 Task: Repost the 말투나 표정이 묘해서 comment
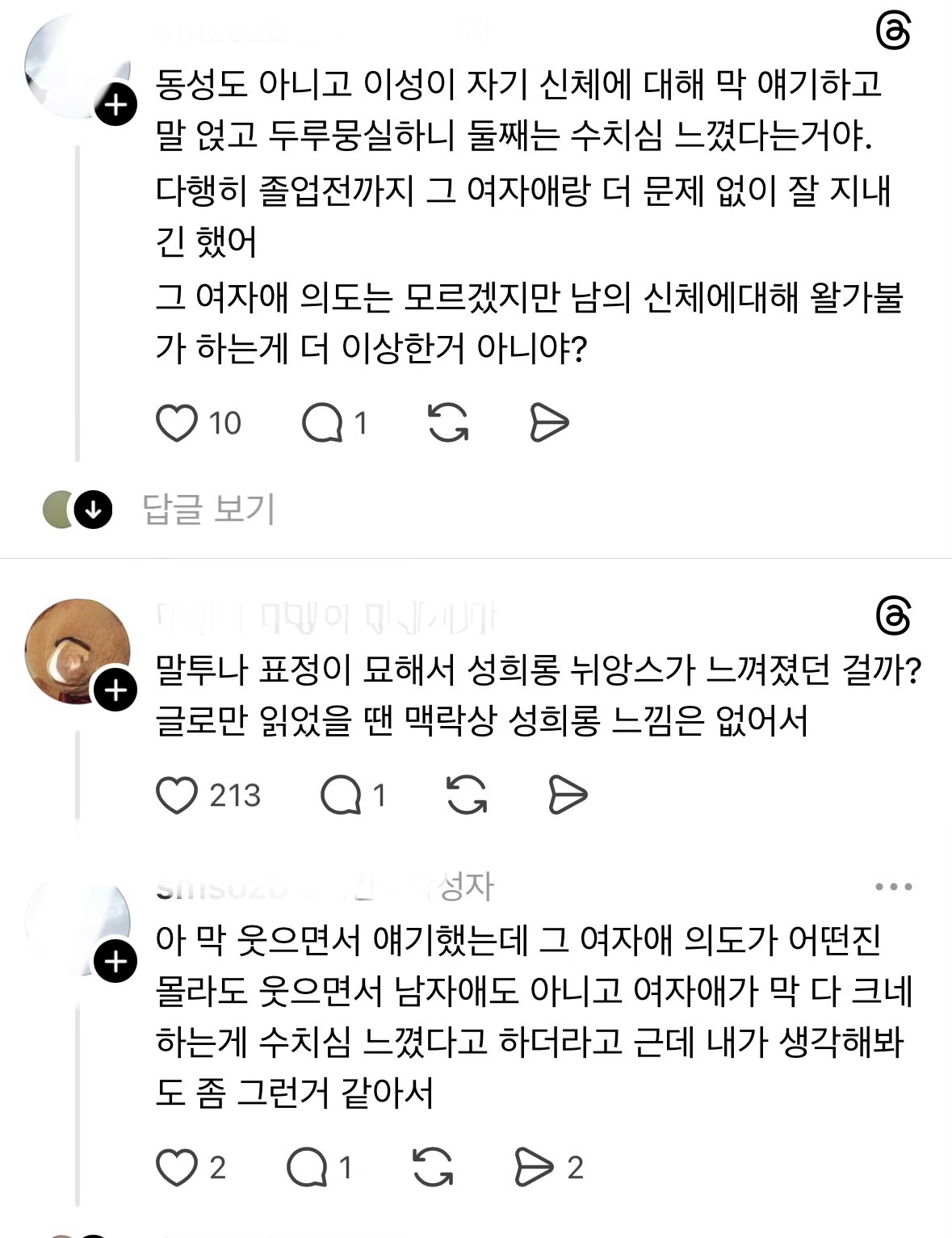(x=467, y=795)
